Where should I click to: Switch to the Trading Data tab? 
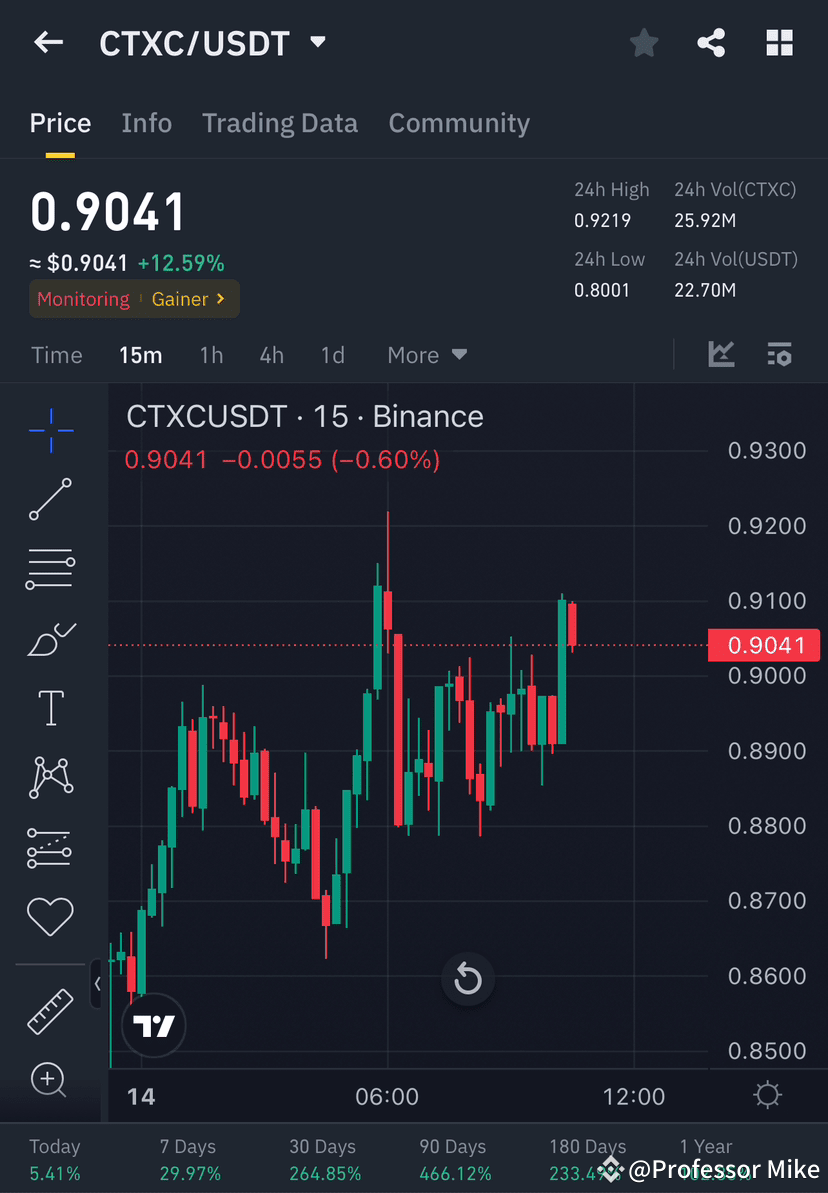pyautogui.click(x=280, y=122)
